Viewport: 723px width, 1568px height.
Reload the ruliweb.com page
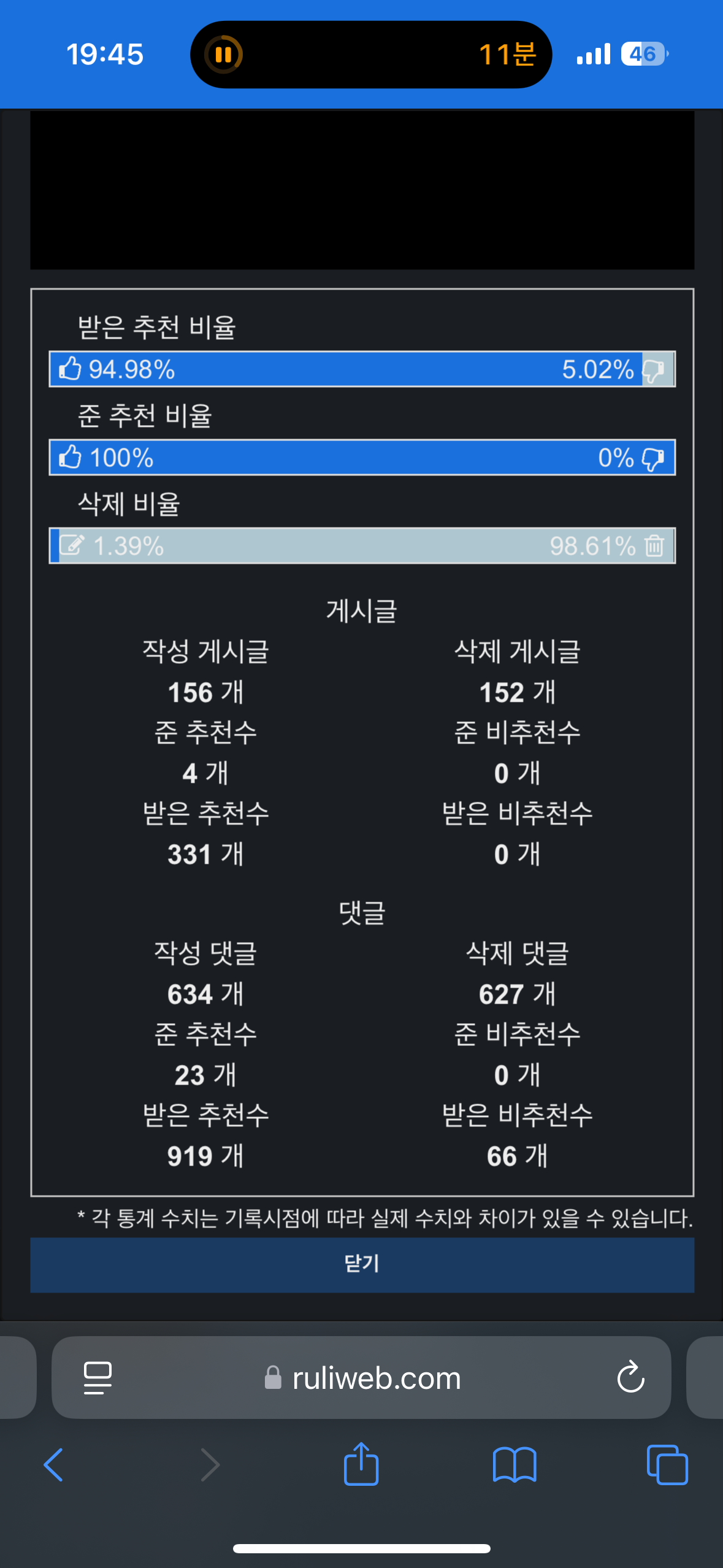pyautogui.click(x=630, y=1377)
